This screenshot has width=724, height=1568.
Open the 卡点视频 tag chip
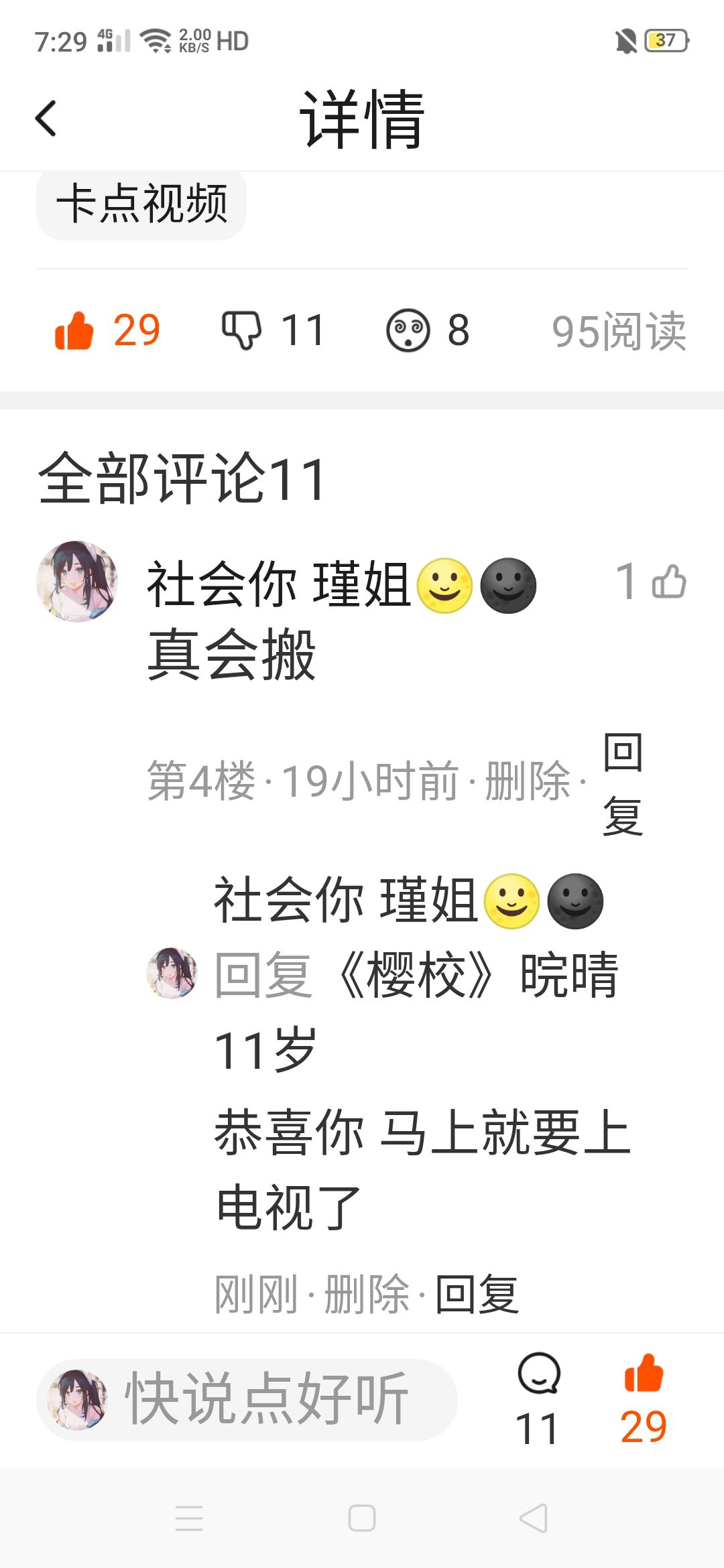(141, 204)
